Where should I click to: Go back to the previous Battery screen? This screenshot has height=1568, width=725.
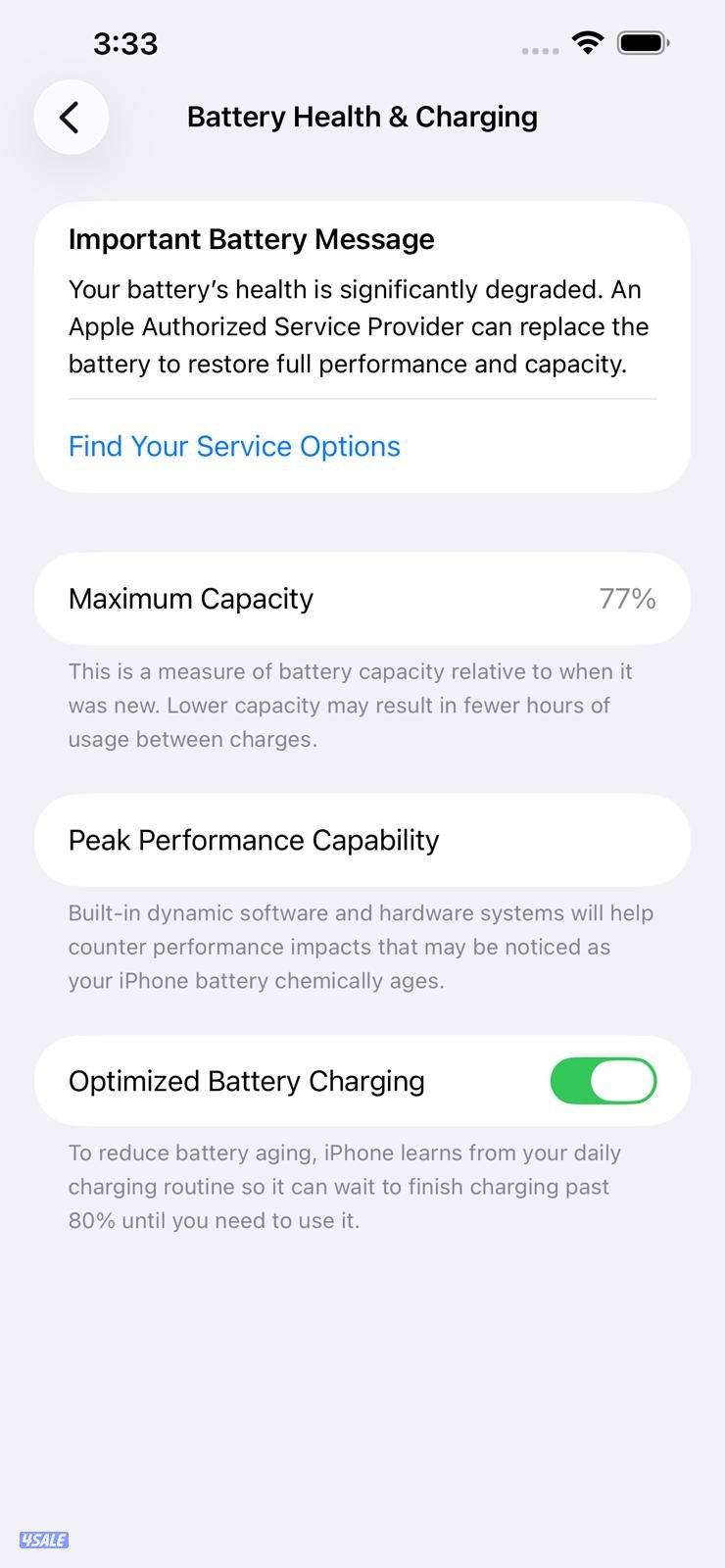[71, 118]
